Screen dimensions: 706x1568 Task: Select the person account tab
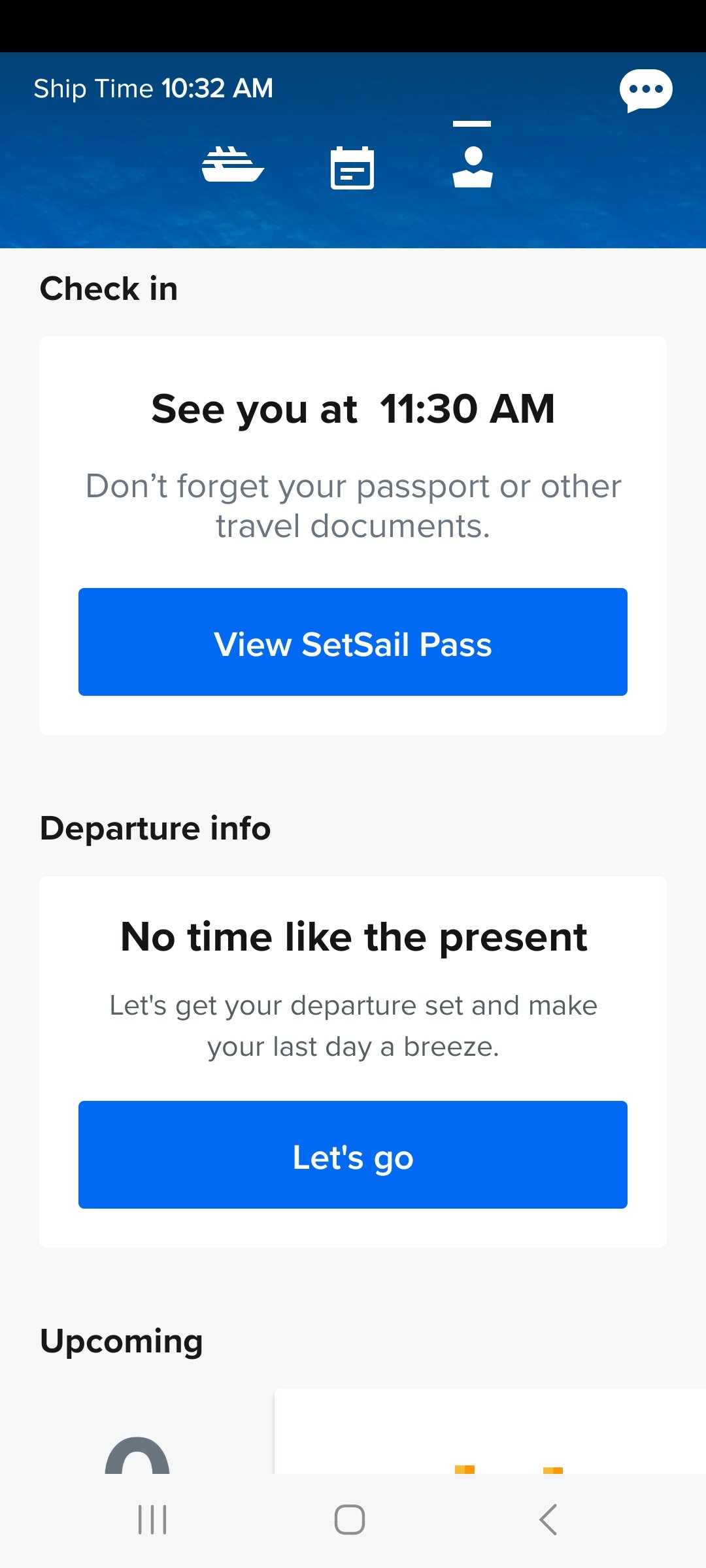473,167
